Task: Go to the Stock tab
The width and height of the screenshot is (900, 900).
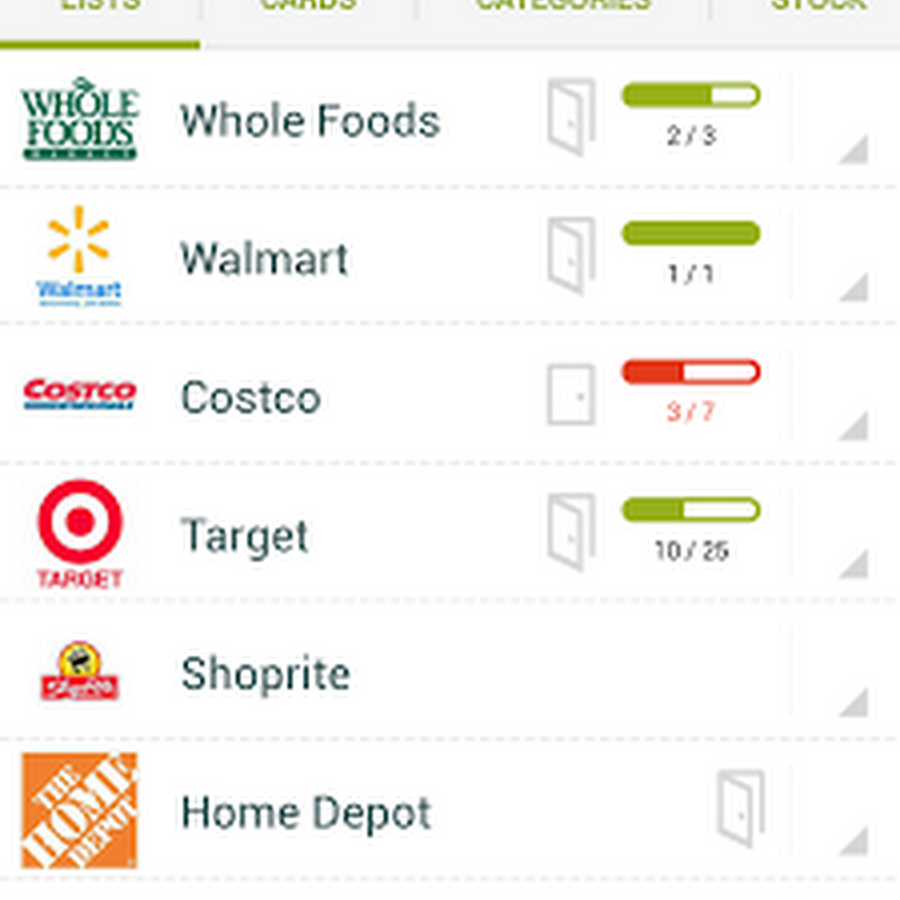Action: pos(818,8)
